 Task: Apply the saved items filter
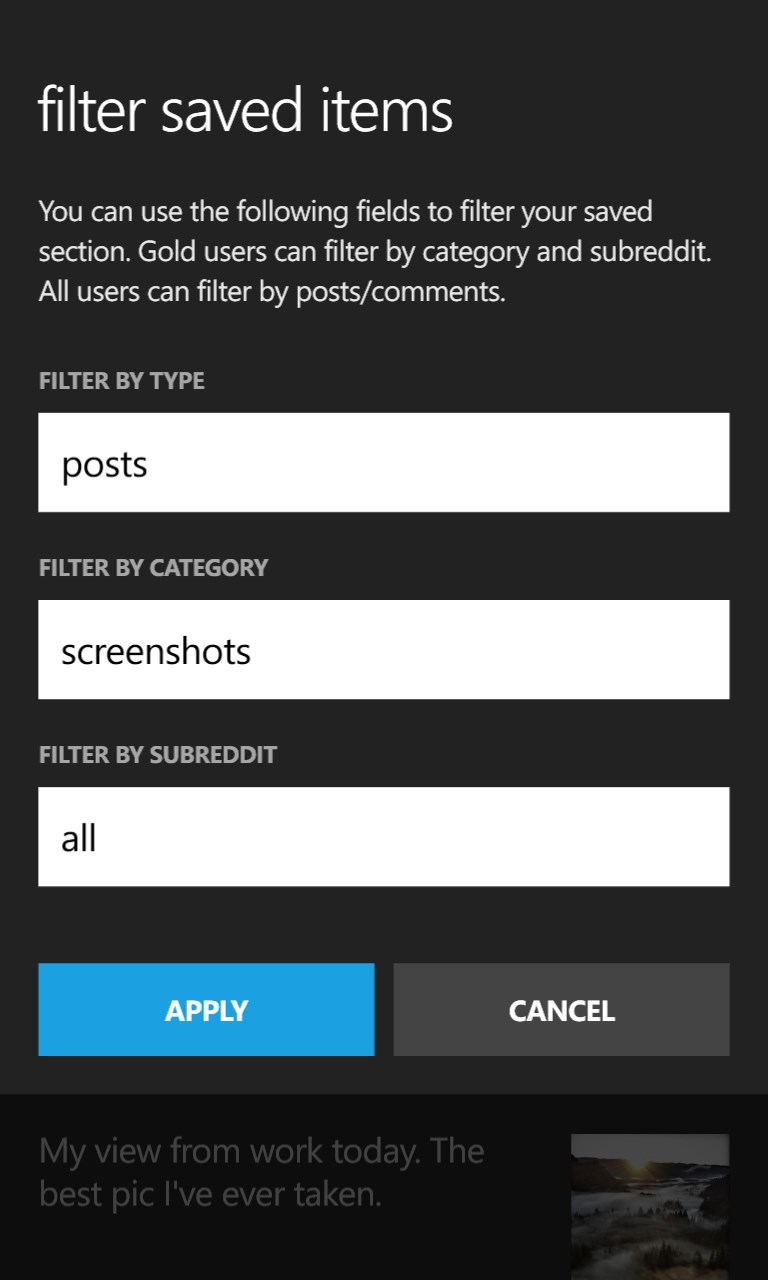point(206,1010)
